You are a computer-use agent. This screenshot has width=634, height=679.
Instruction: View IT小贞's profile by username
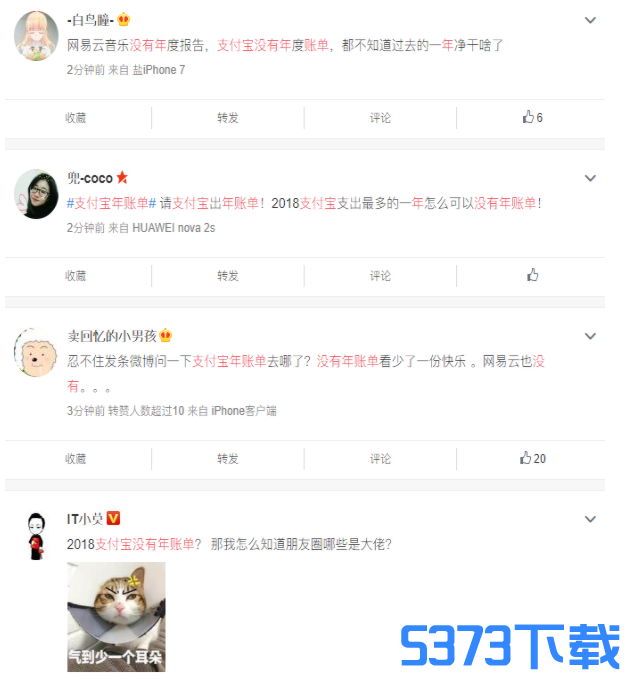[85, 518]
